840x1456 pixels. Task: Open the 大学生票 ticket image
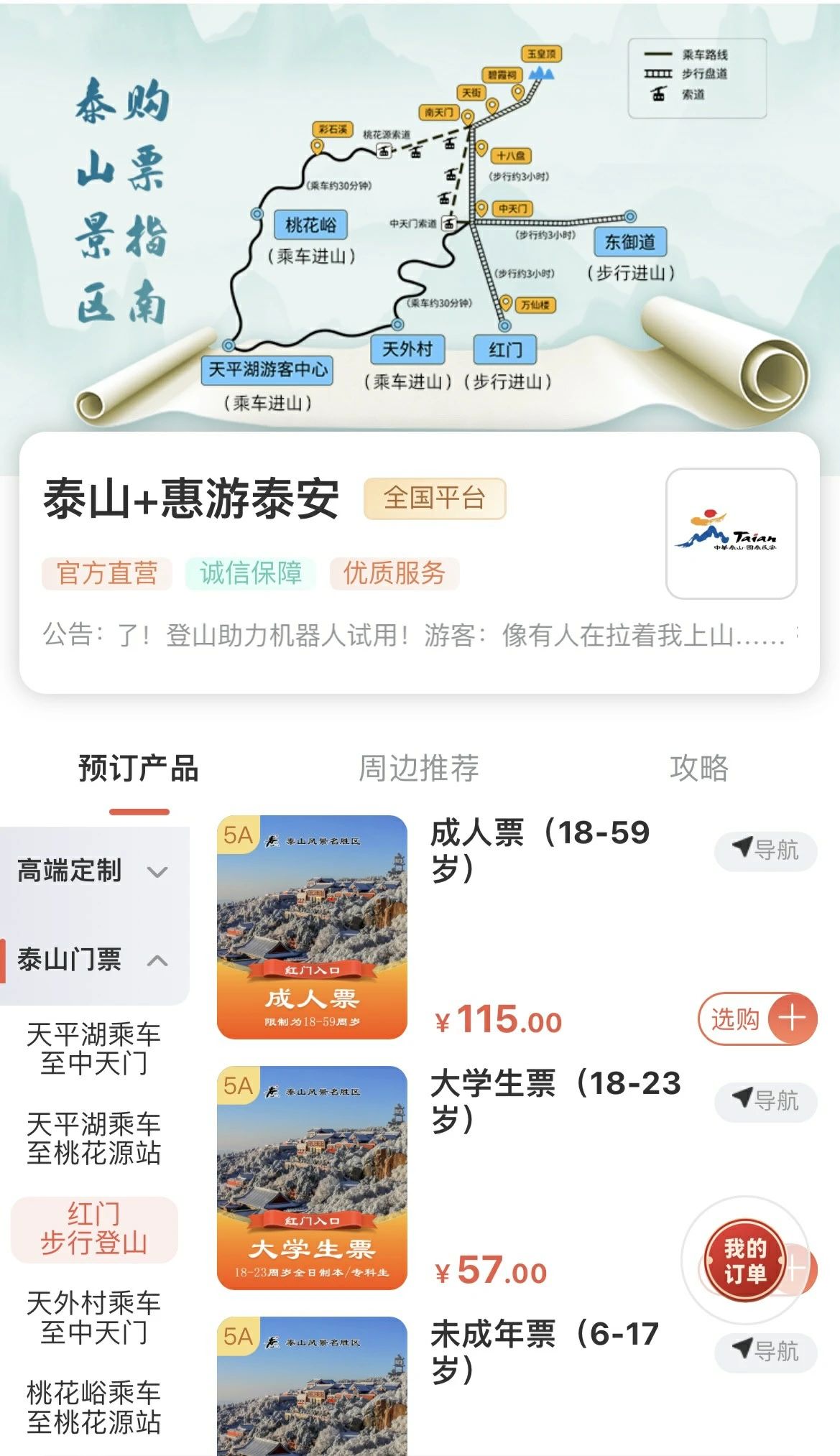pos(312,1177)
